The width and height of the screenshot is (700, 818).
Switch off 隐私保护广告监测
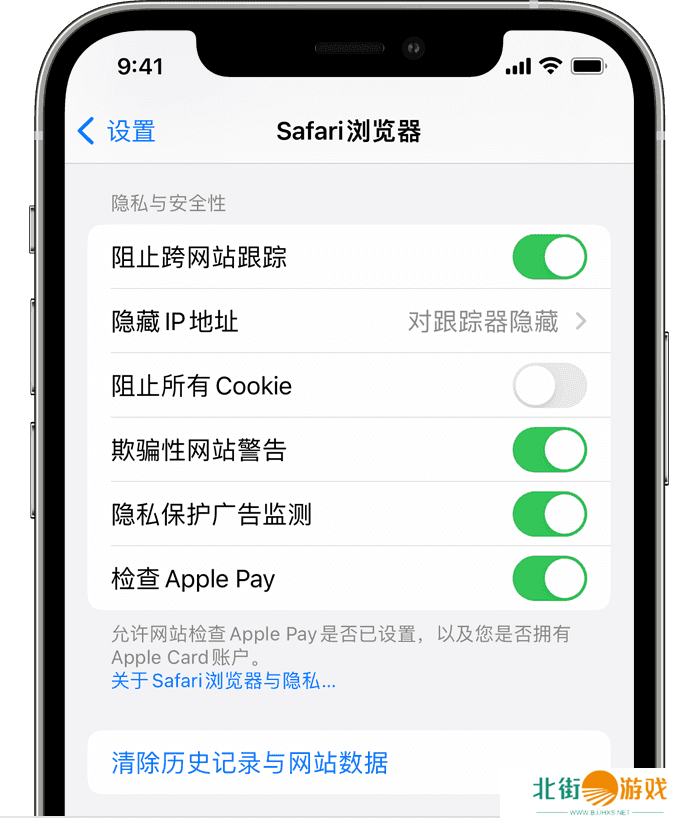(549, 514)
